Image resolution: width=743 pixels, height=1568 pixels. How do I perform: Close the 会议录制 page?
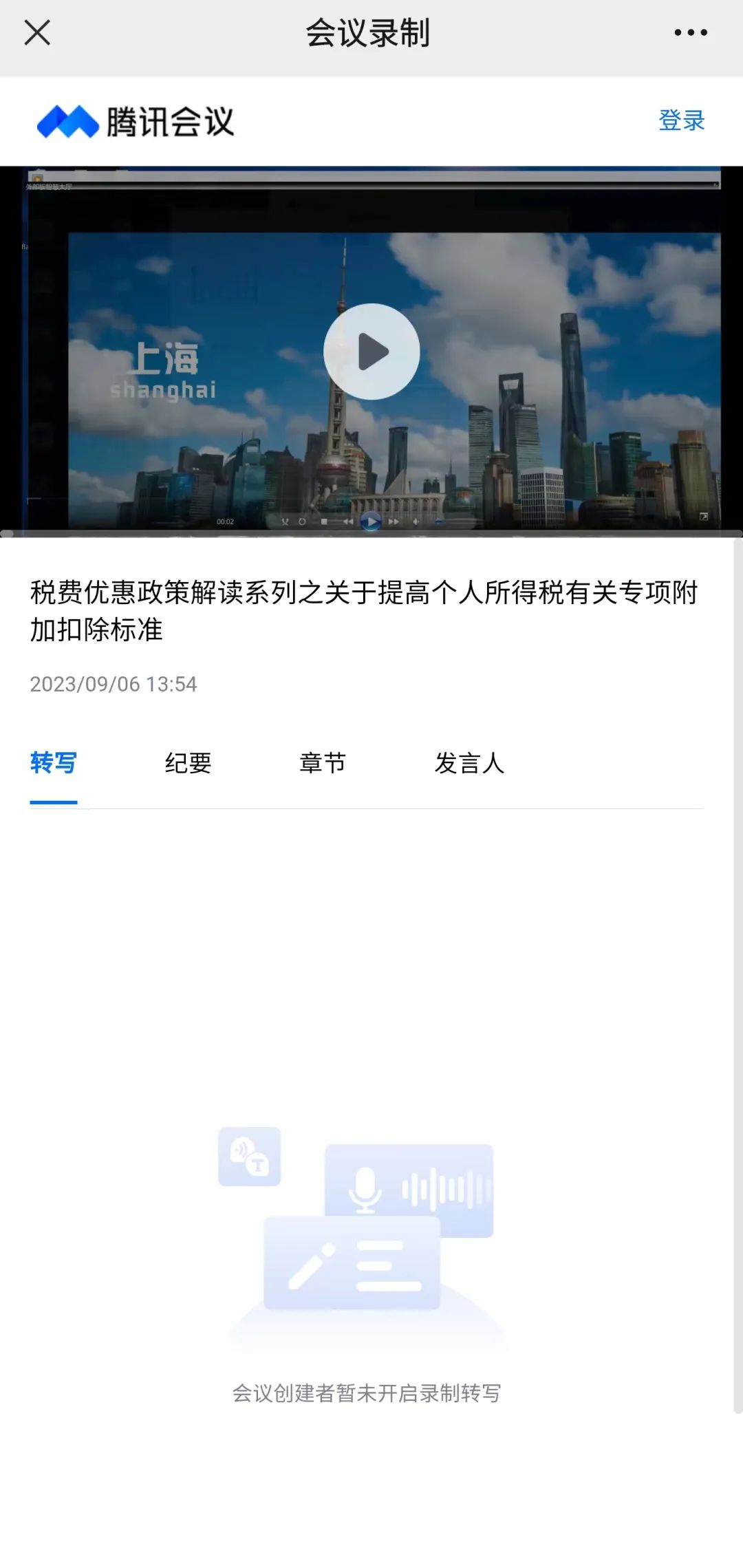(x=37, y=32)
